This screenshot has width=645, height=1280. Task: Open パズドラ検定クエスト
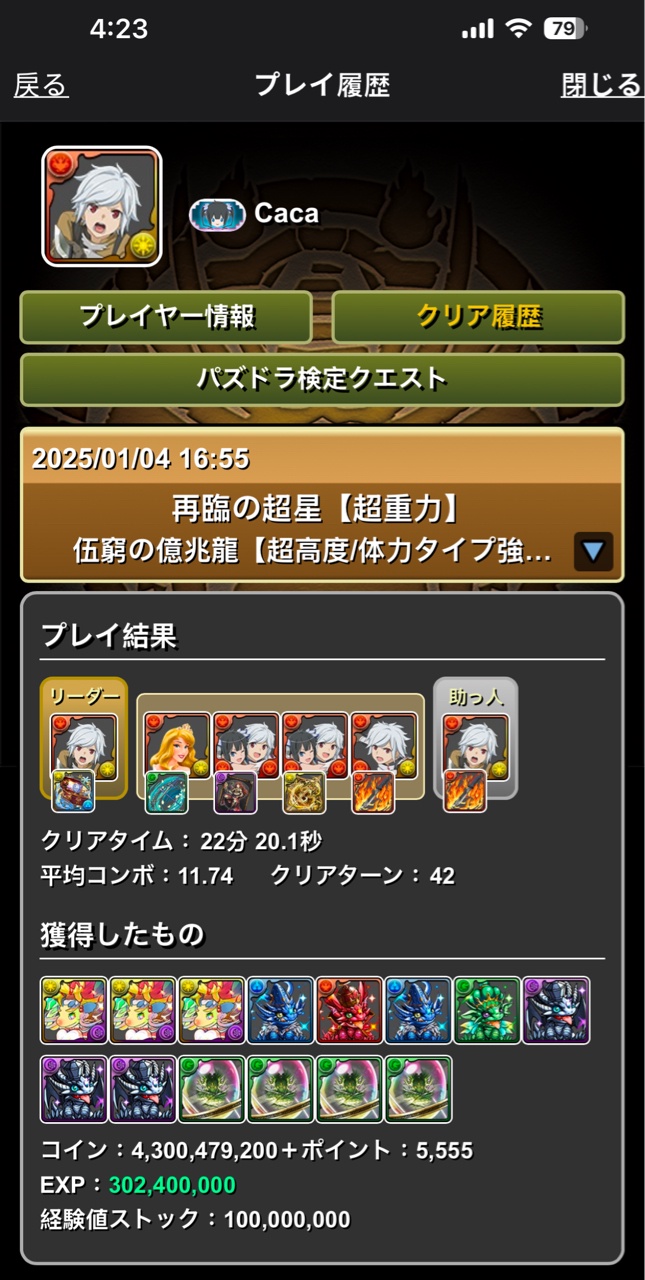pos(322,380)
